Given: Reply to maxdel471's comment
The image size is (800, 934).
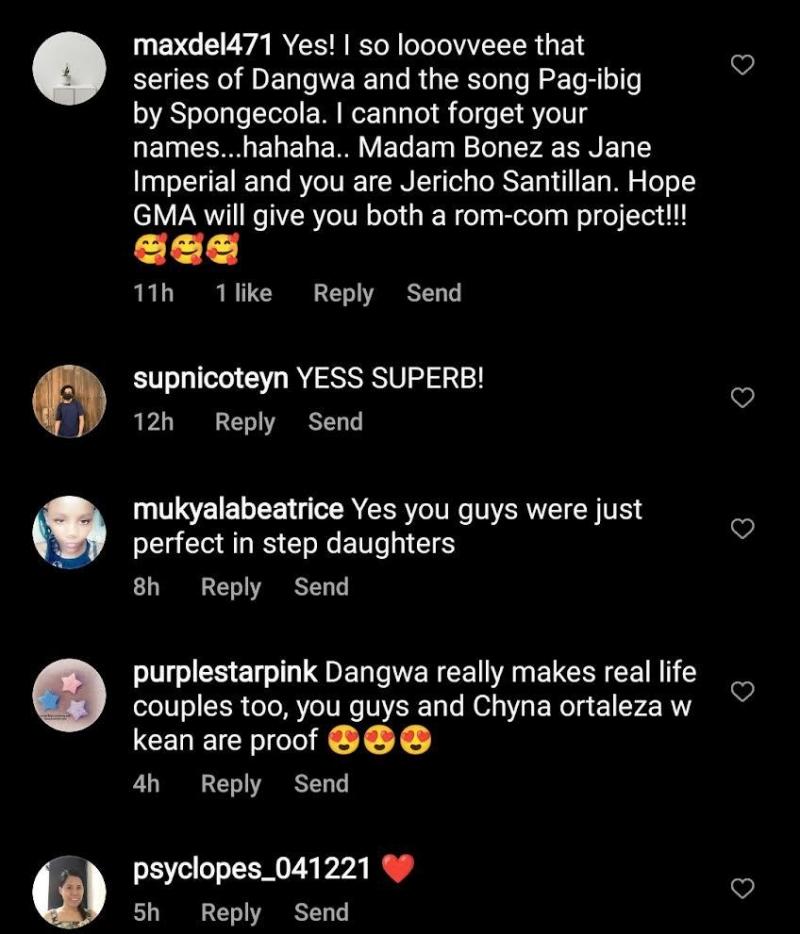Looking at the screenshot, I should click(343, 293).
